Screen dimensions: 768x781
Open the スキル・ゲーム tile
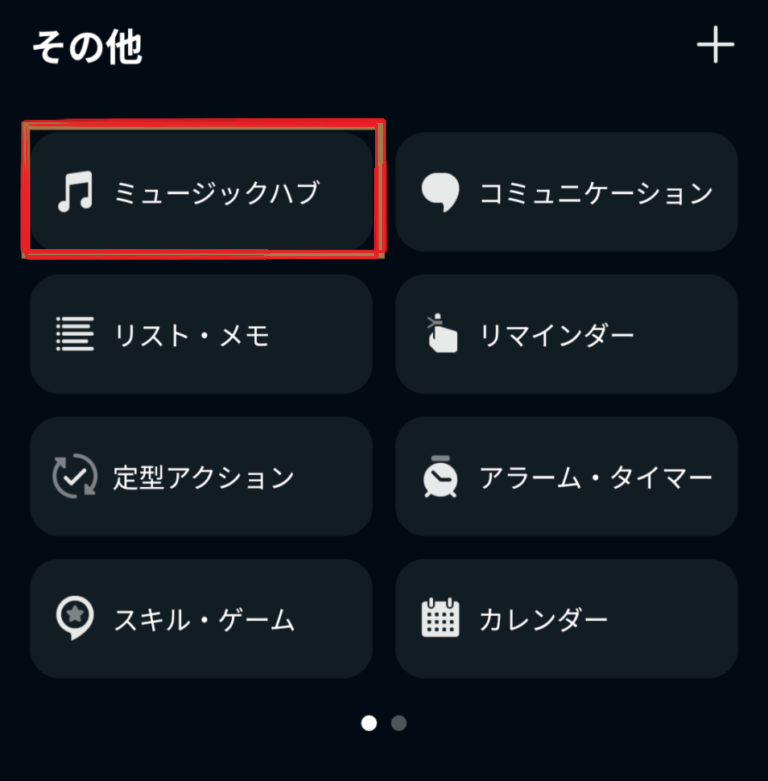200,619
